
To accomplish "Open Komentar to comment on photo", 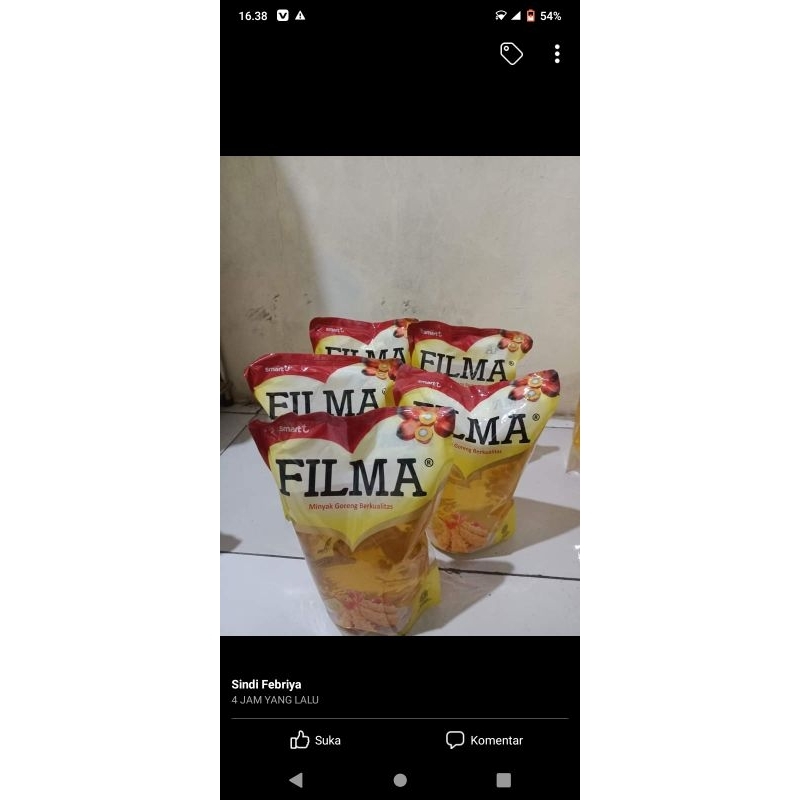I will click(x=484, y=740).
